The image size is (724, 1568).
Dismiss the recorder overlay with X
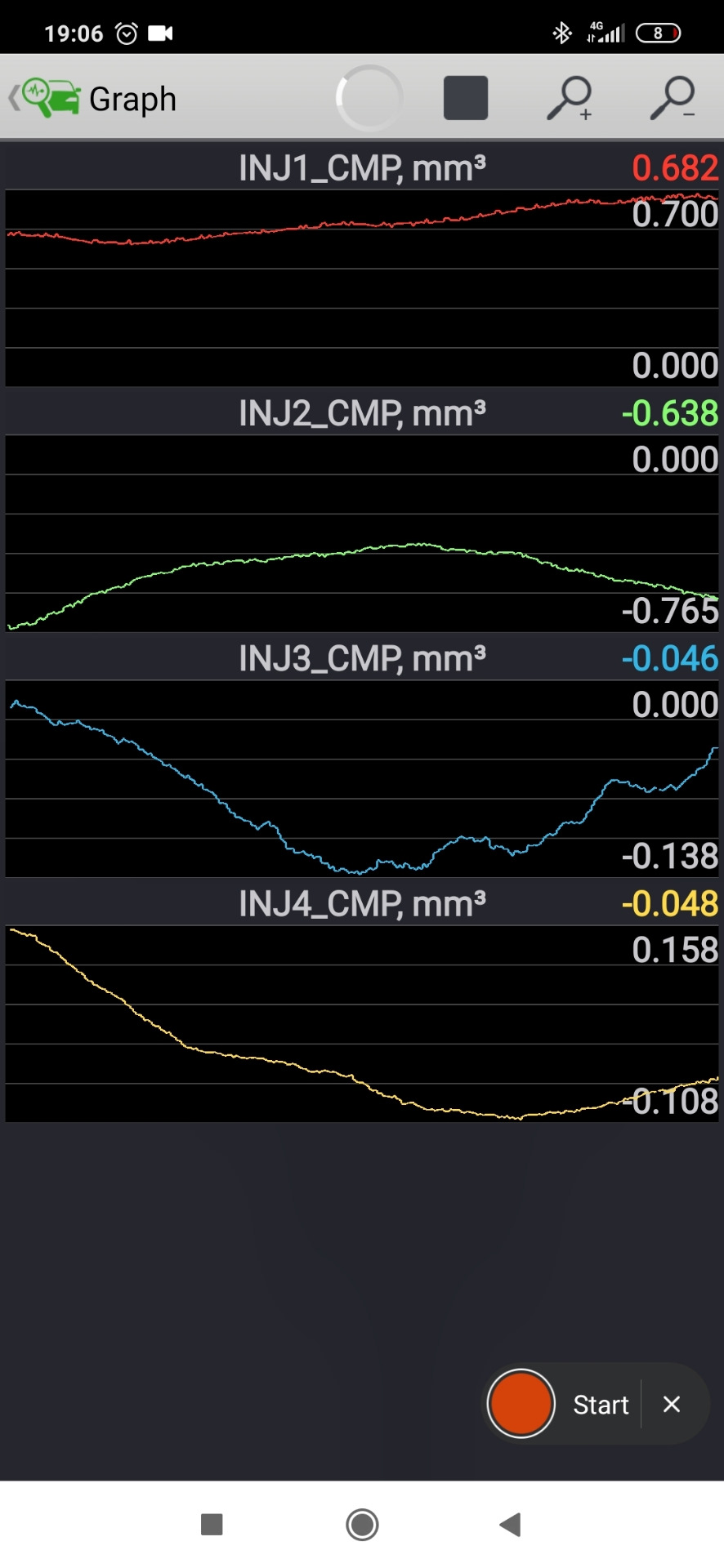point(672,1404)
